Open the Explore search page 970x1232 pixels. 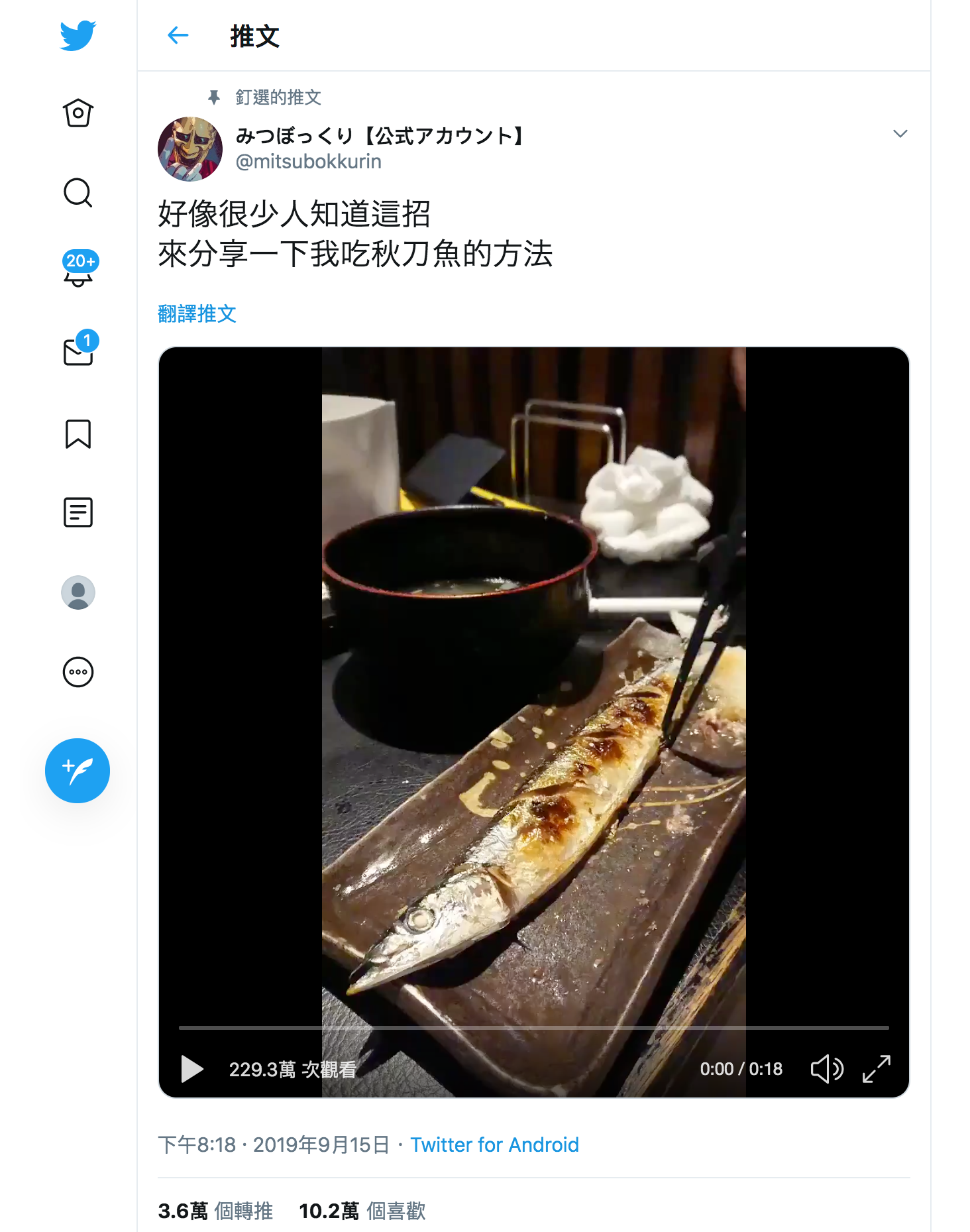[x=78, y=193]
